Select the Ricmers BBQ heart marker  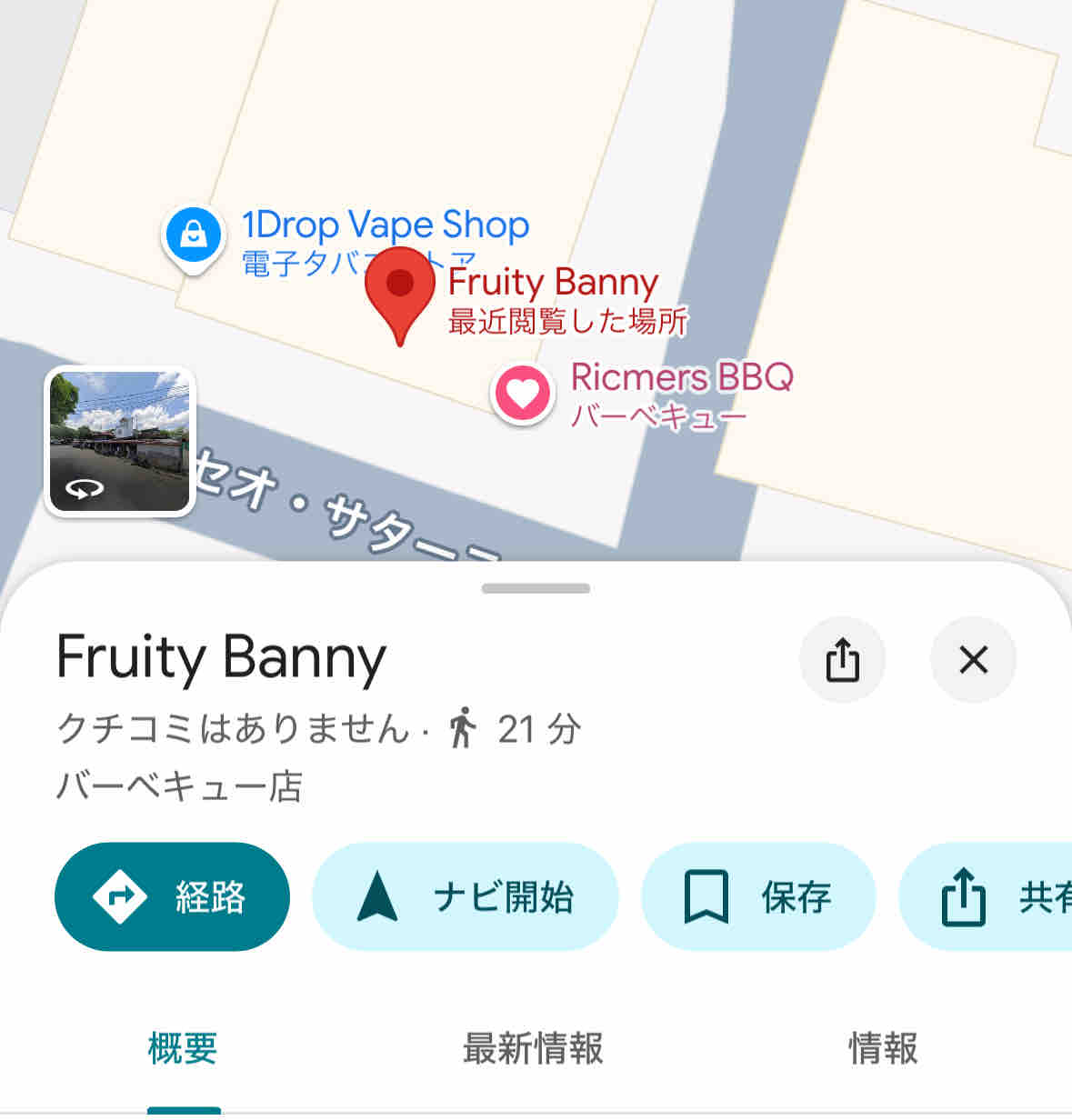(x=523, y=394)
